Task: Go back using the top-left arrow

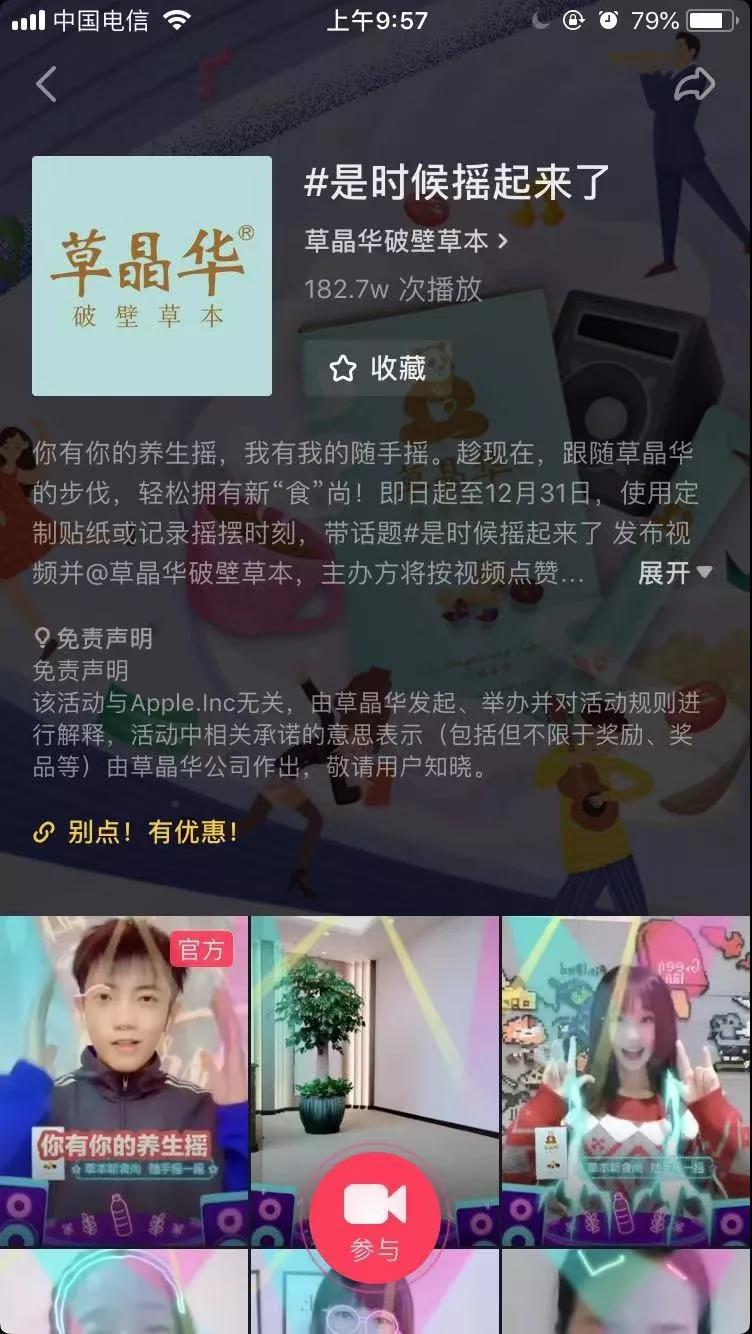Action: (46, 85)
